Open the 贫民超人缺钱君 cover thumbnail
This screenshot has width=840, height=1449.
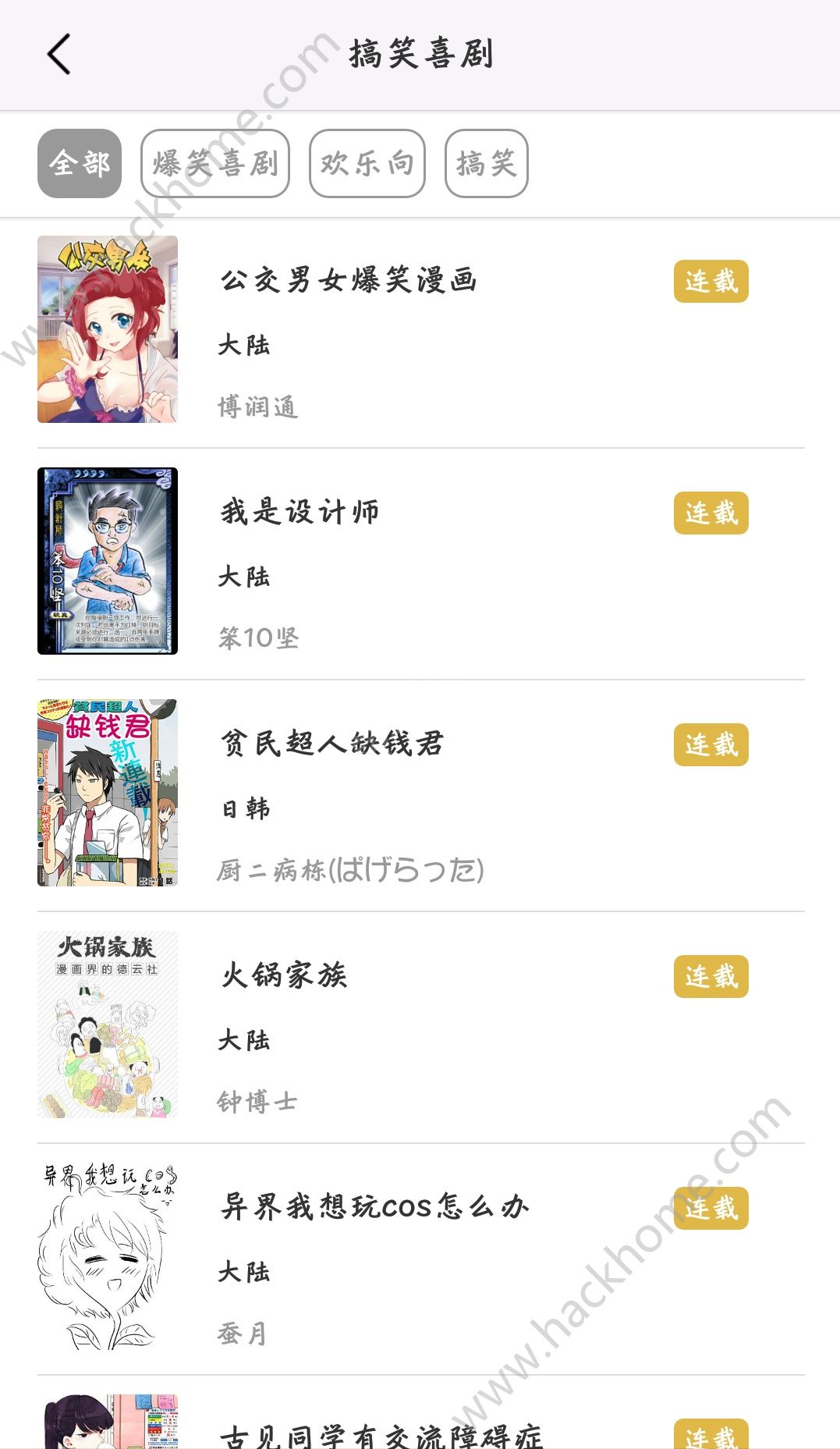(x=108, y=792)
